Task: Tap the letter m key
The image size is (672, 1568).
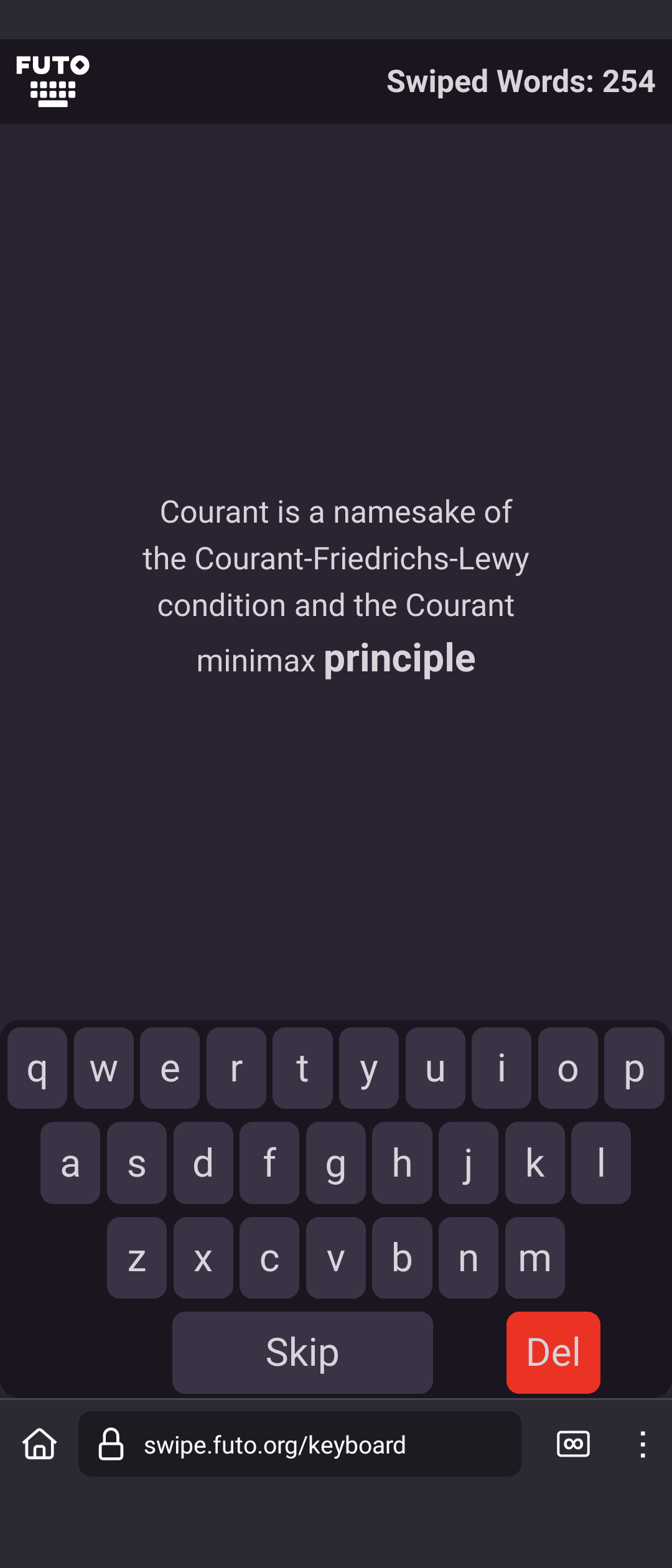Action: (534, 1258)
